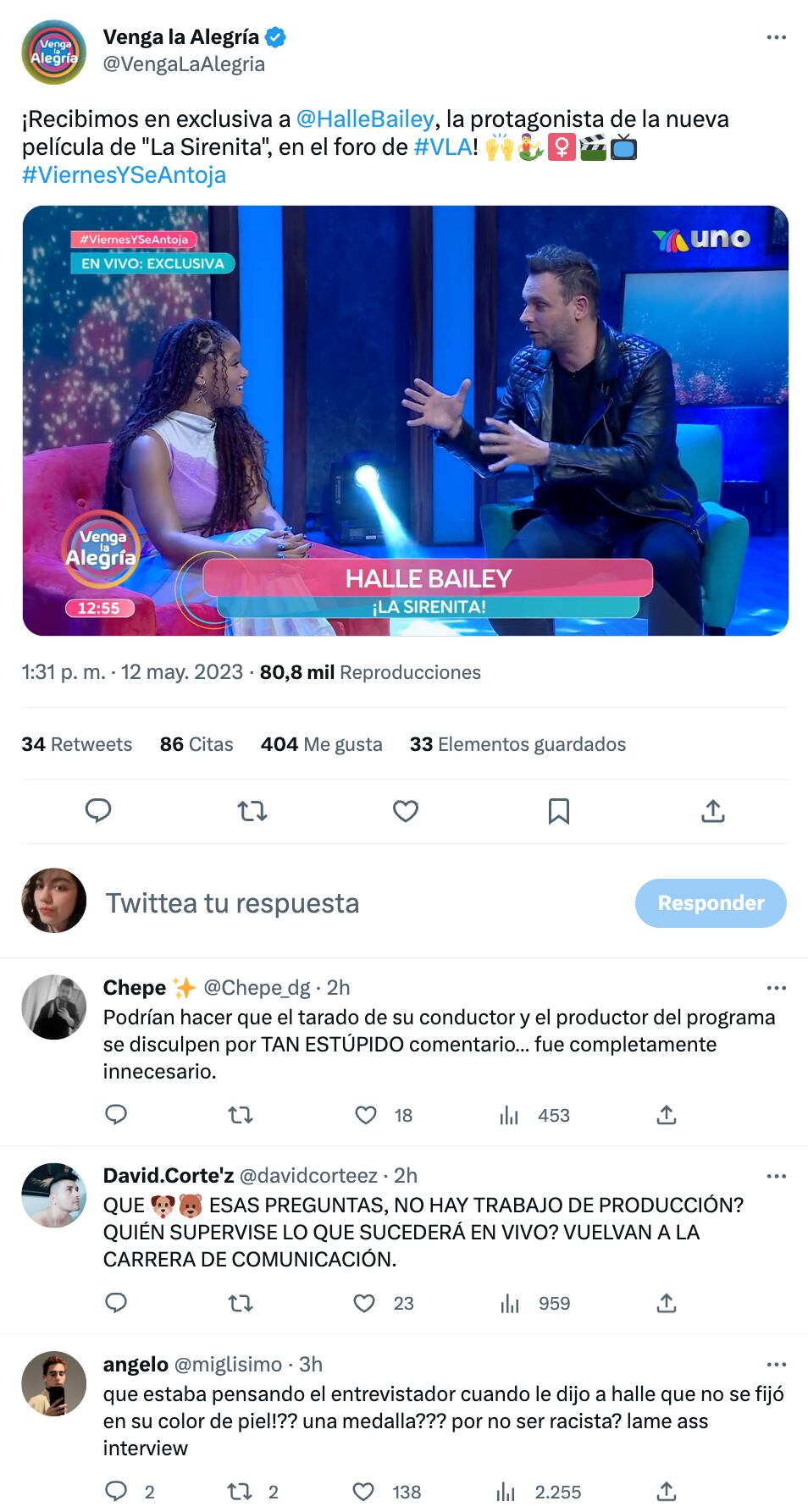Retweet the main tweet
Screen dimensions: 808x1512
click(x=252, y=810)
